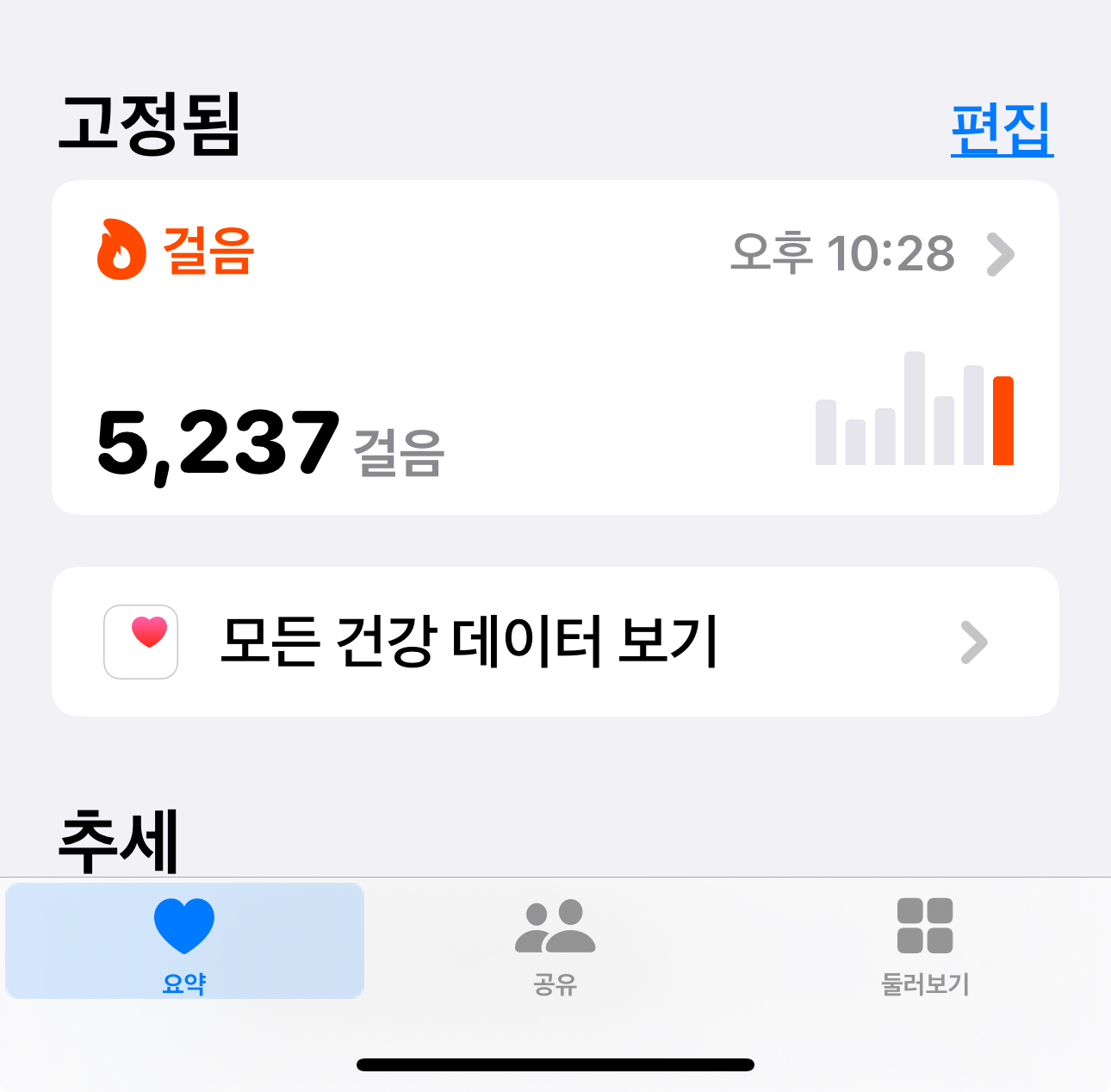The image size is (1111, 1092).
Task: Open the 걸음 steps card
Action: tap(555, 347)
